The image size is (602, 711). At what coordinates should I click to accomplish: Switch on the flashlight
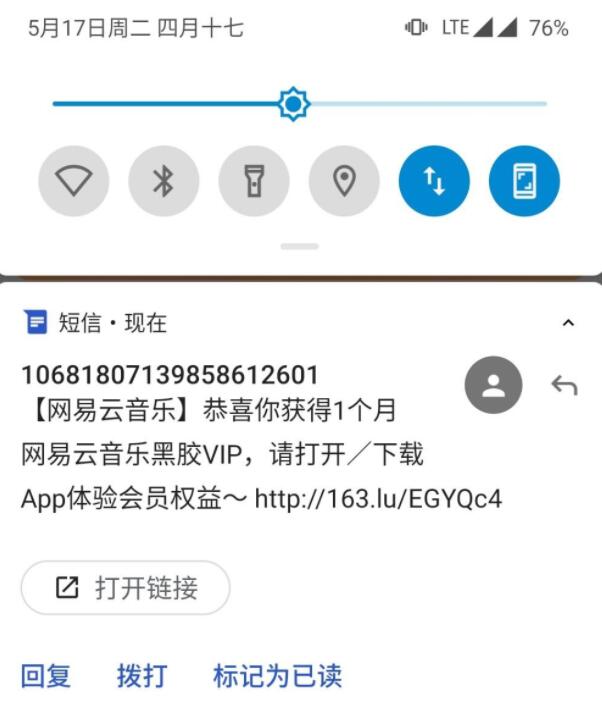tap(253, 181)
